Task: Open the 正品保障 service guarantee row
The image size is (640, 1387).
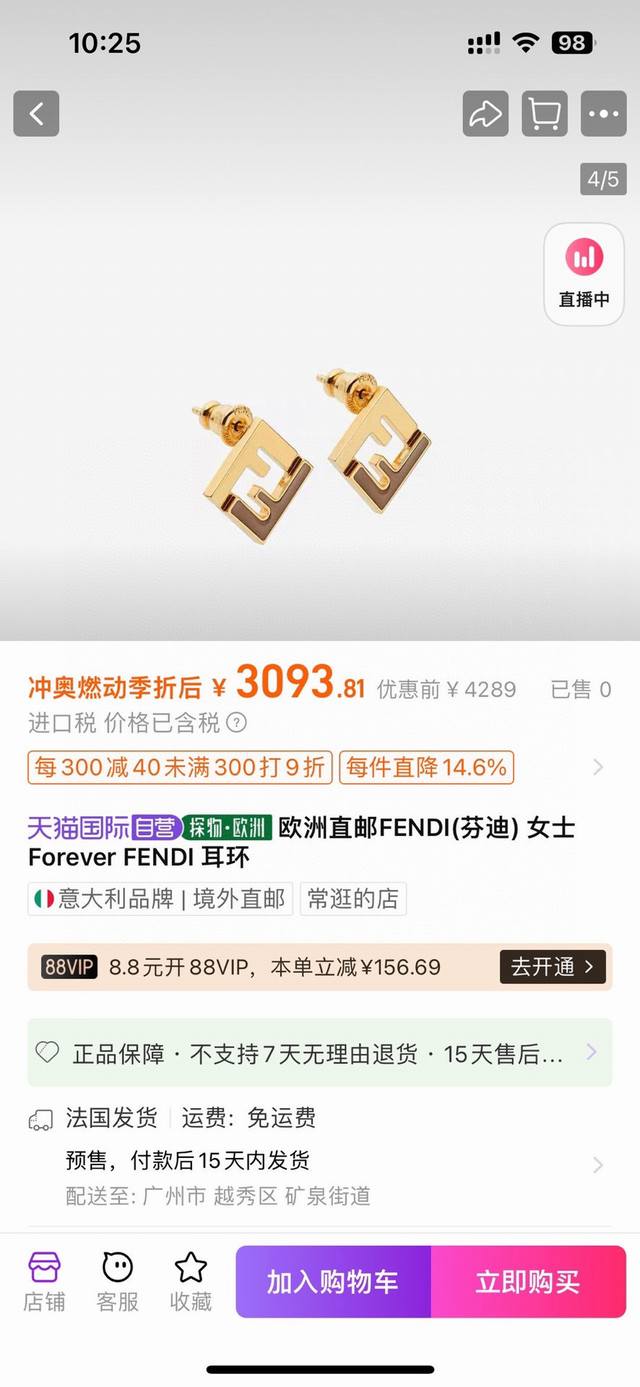Action: [x=319, y=1053]
